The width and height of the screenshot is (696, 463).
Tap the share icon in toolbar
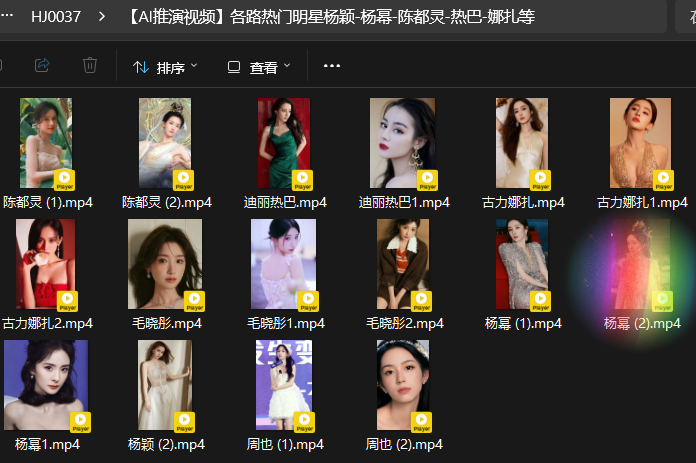click(42, 65)
